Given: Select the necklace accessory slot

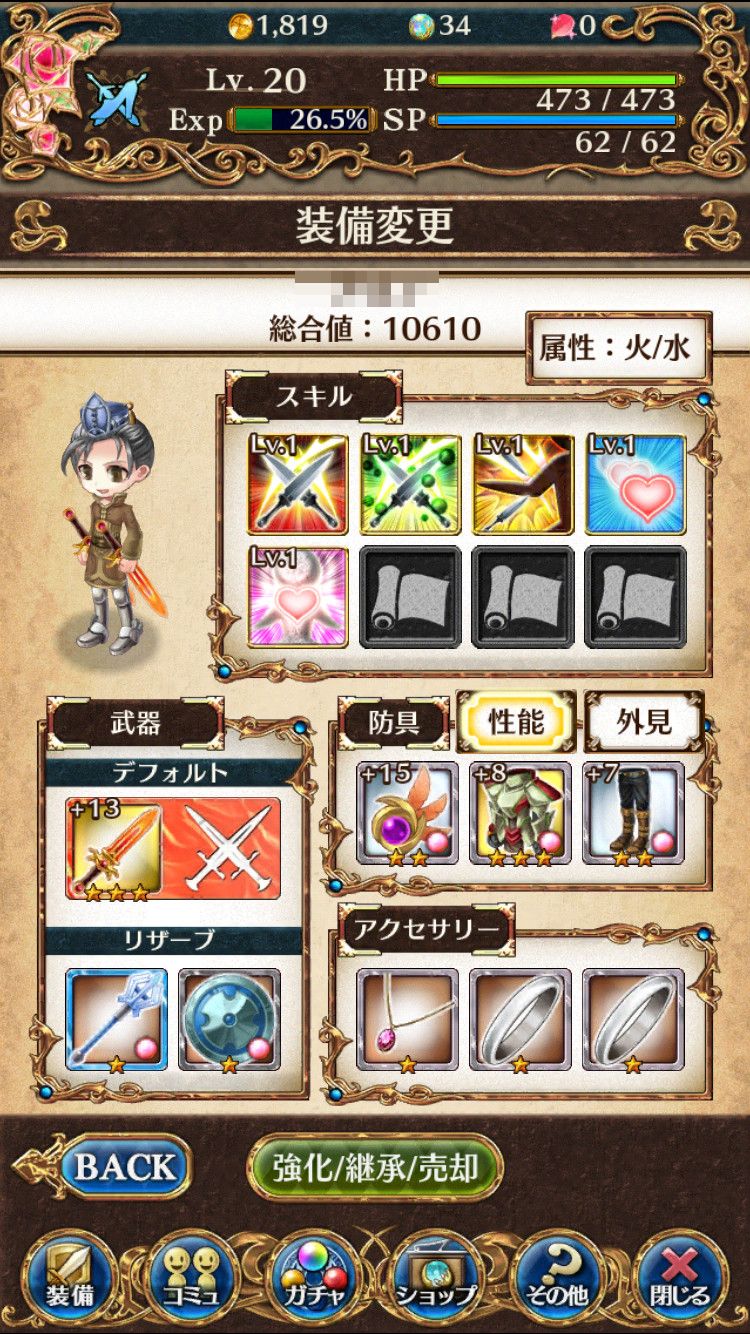Looking at the screenshot, I should (x=407, y=1019).
